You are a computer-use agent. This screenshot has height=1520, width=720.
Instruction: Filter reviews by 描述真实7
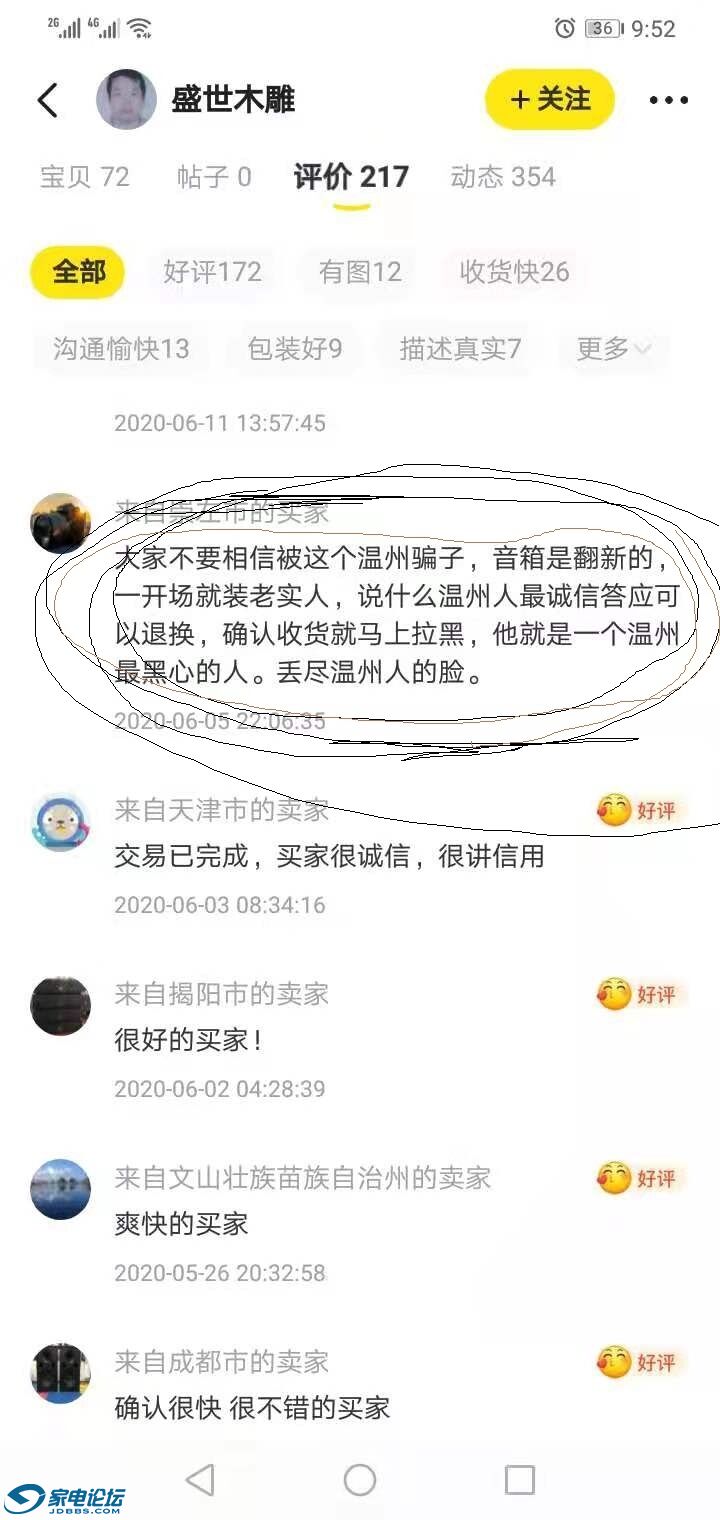pyautogui.click(x=460, y=348)
